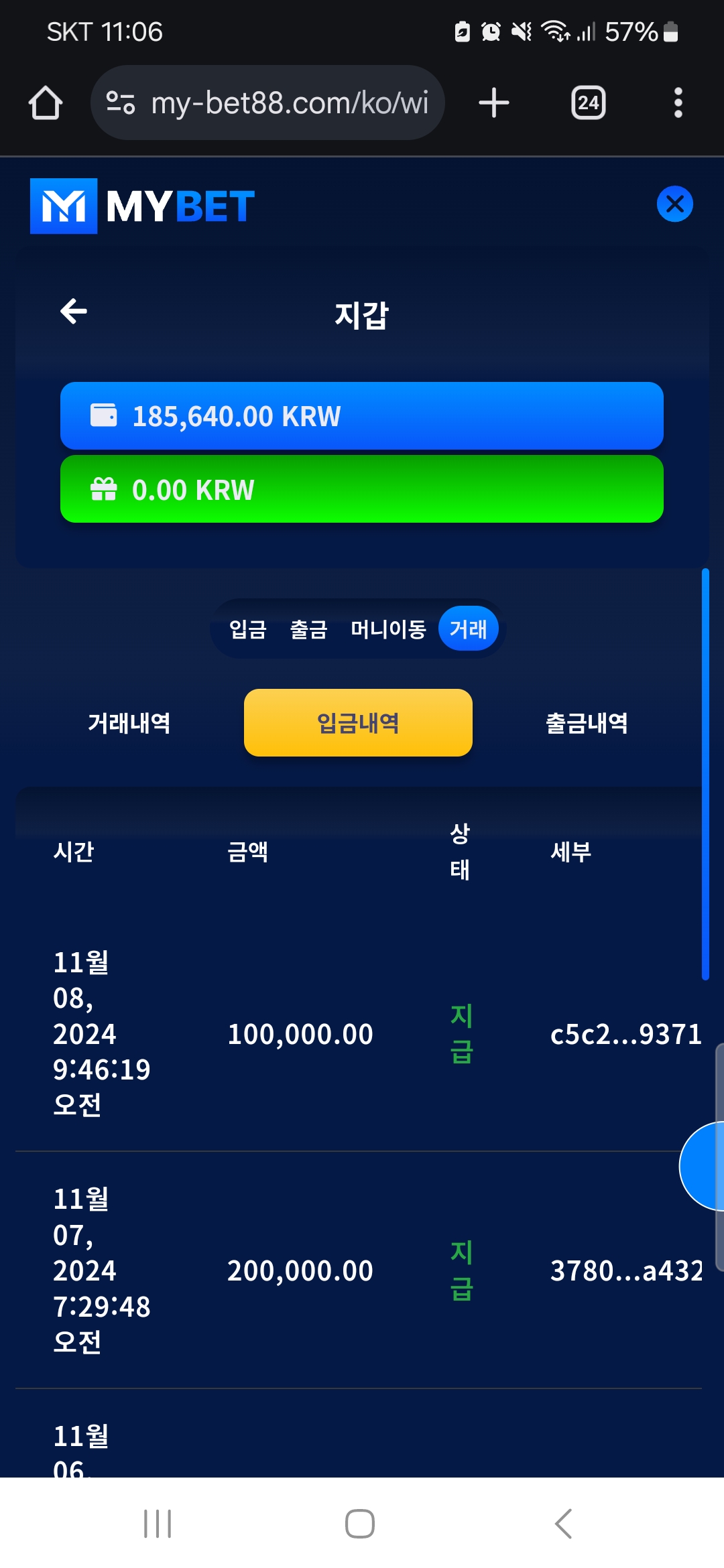Go back using the wallet arrow
The image size is (724, 1568).
[x=74, y=311]
